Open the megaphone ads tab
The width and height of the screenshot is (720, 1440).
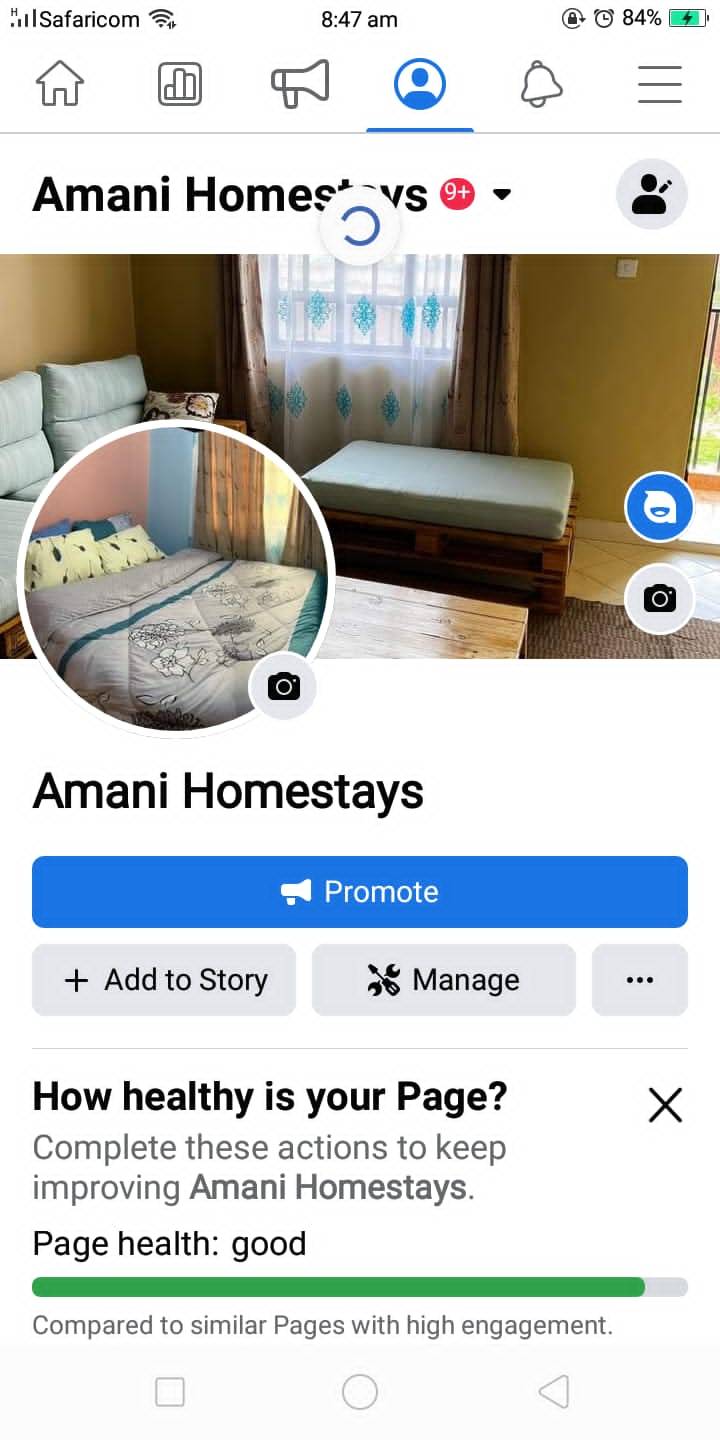pos(300,85)
